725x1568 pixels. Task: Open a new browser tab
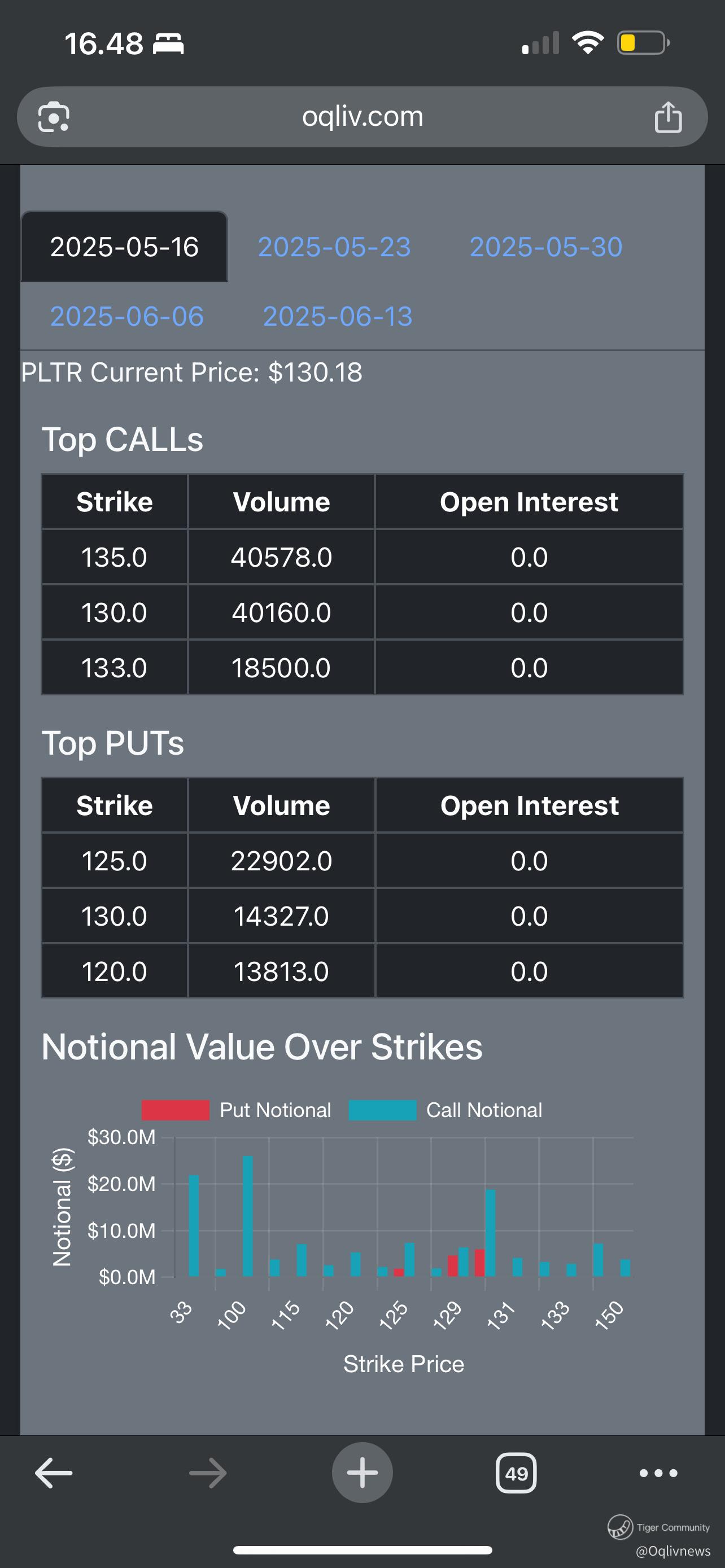[362, 1473]
